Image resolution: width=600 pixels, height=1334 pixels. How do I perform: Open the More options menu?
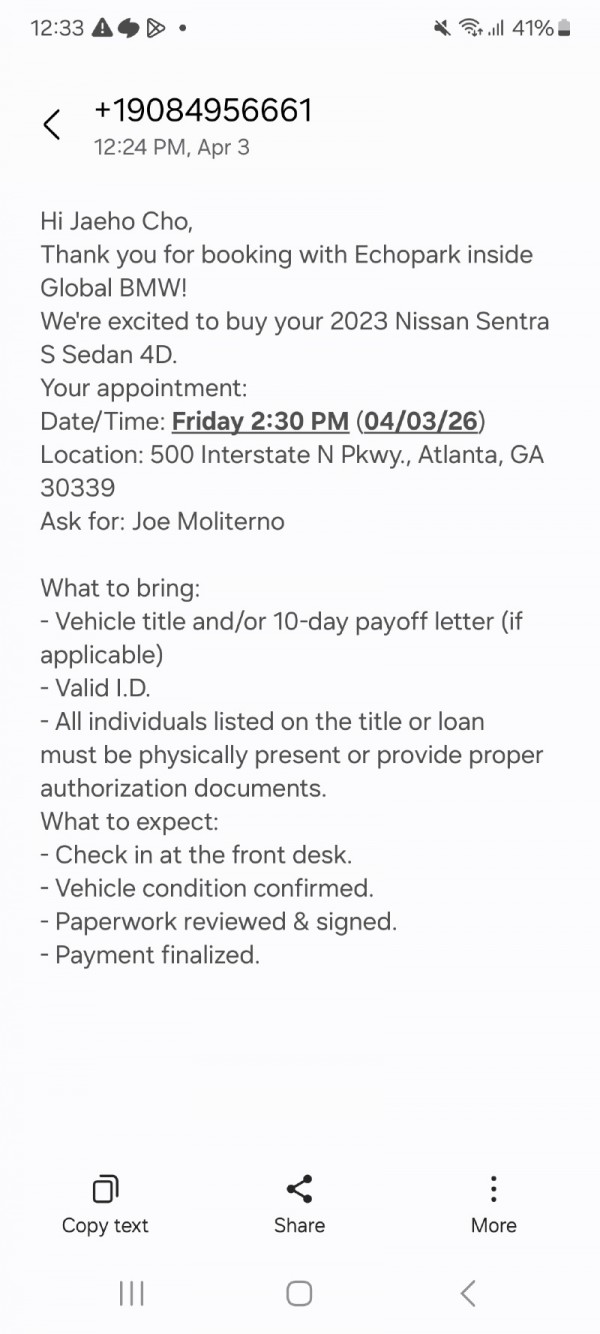493,1203
